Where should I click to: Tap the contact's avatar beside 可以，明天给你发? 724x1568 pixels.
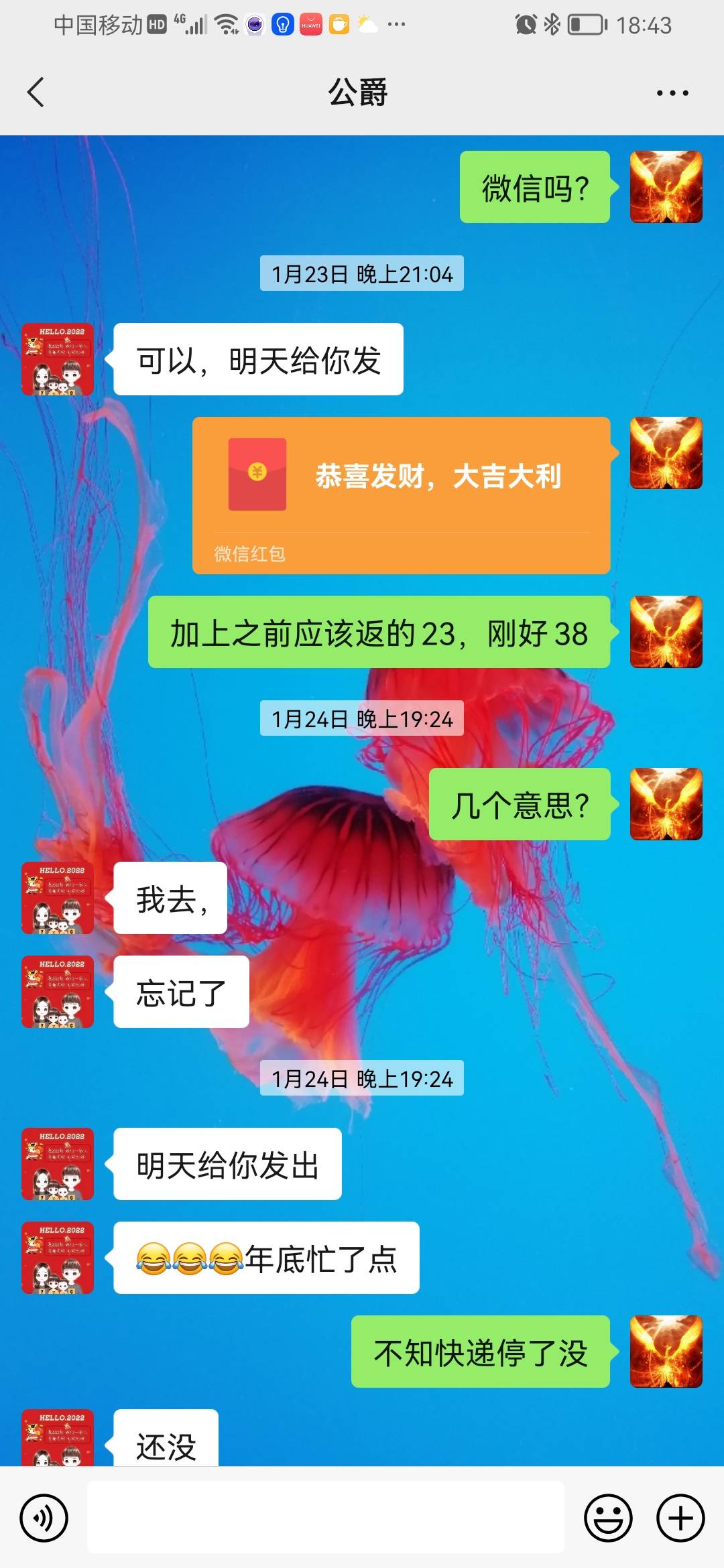[x=58, y=360]
